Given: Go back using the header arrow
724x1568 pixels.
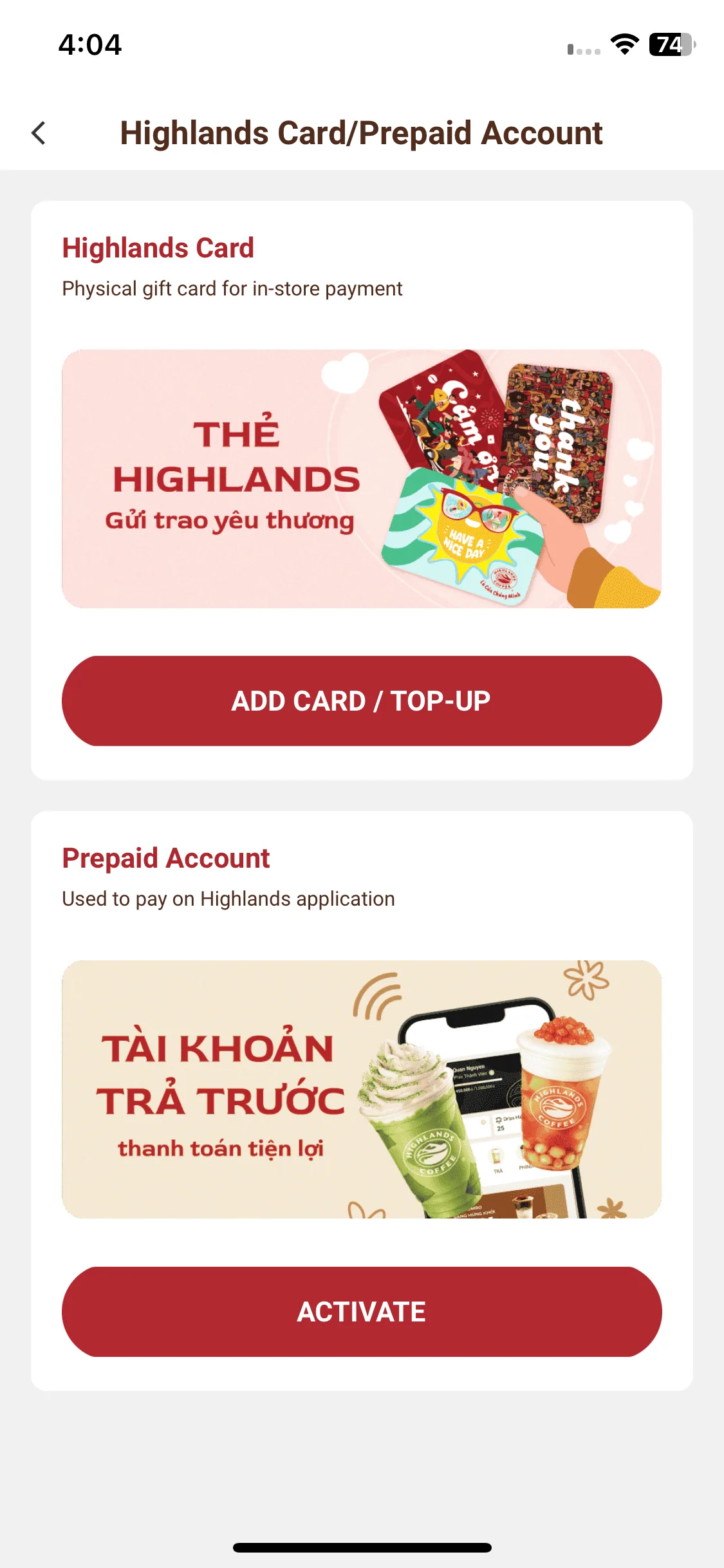Looking at the screenshot, I should pyautogui.click(x=39, y=133).
